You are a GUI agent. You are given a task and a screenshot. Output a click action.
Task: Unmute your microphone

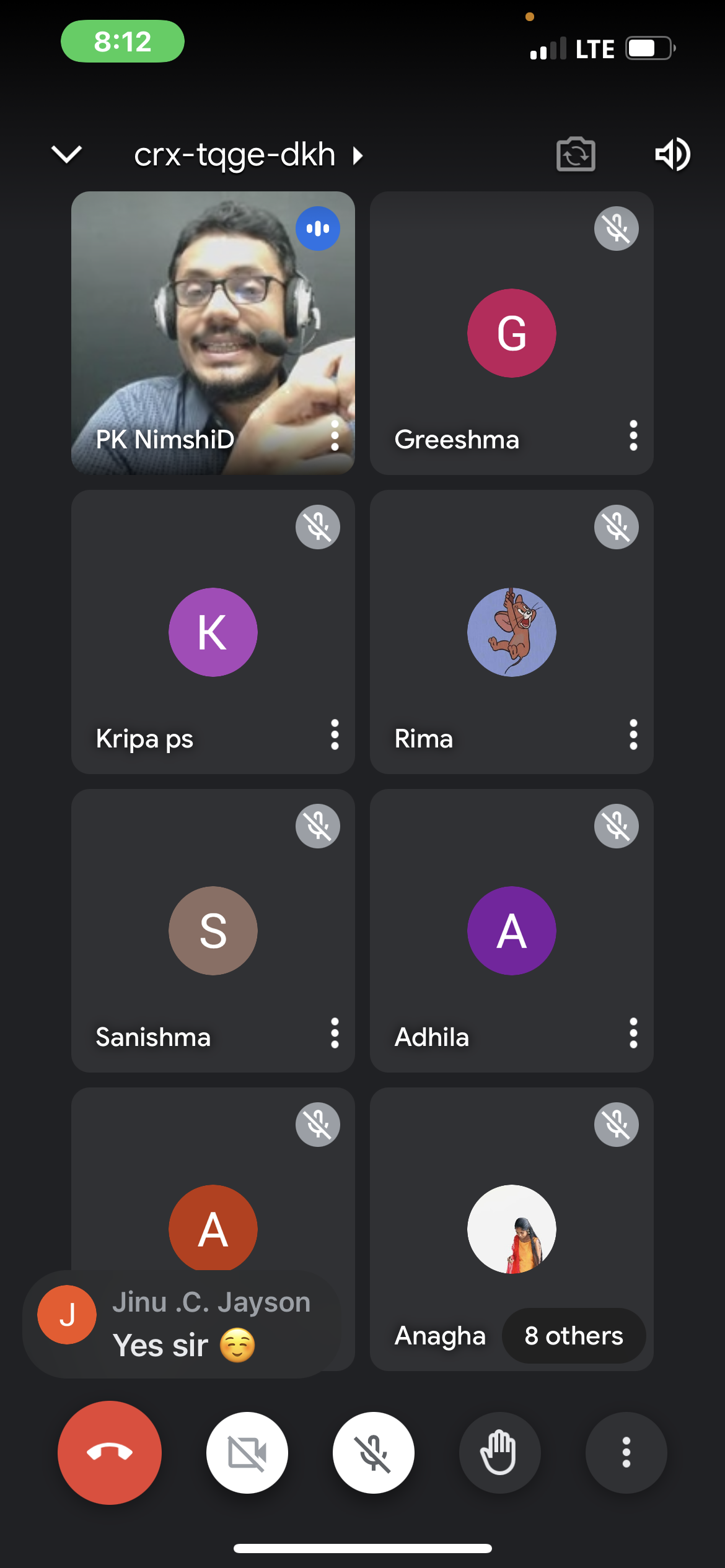(x=373, y=1452)
